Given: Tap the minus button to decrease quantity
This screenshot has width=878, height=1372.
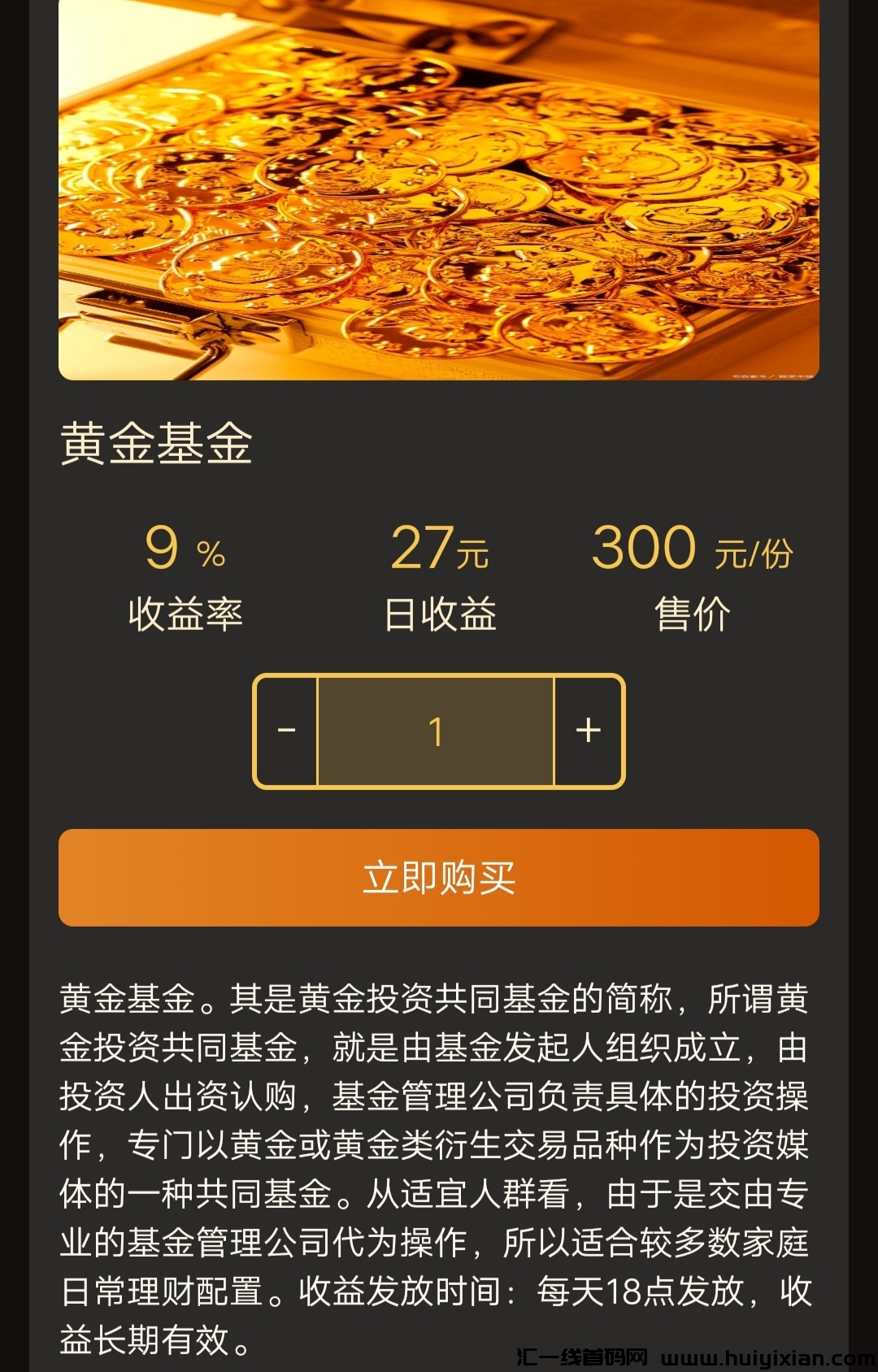Looking at the screenshot, I should [285, 732].
